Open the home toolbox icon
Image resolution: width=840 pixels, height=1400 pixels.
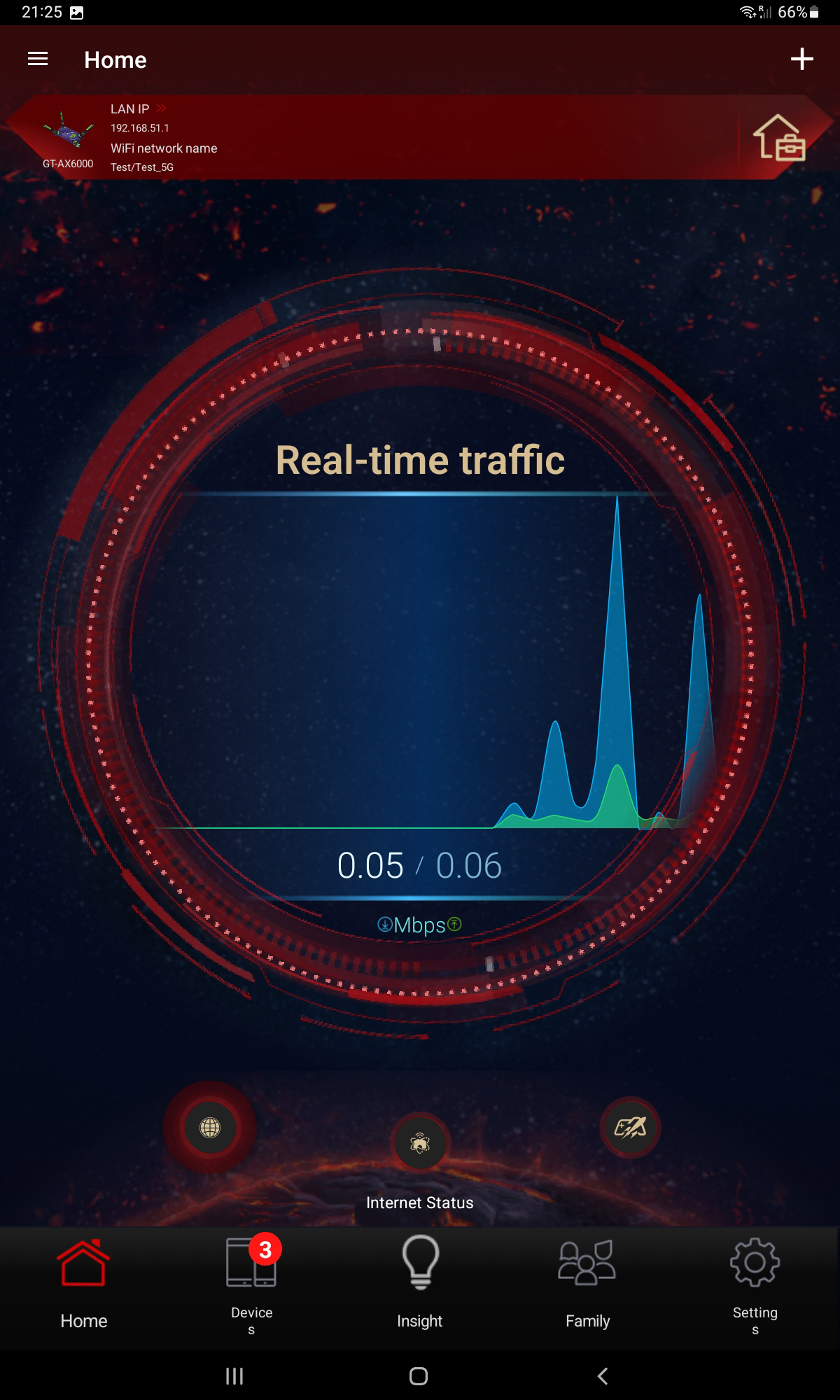pos(779,138)
